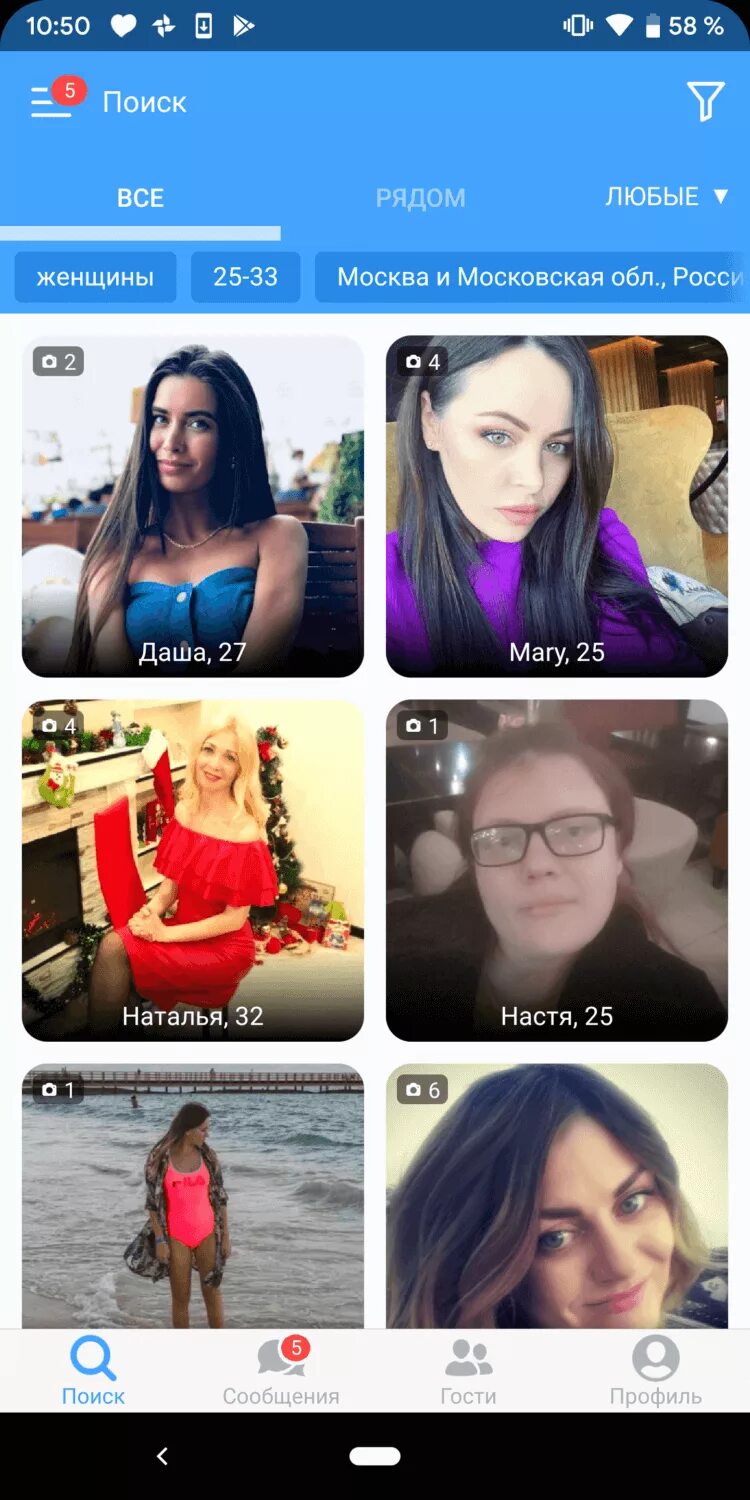The width and height of the screenshot is (750, 1500).
Task: Open the beach photo profile card
Action: click(193, 1196)
